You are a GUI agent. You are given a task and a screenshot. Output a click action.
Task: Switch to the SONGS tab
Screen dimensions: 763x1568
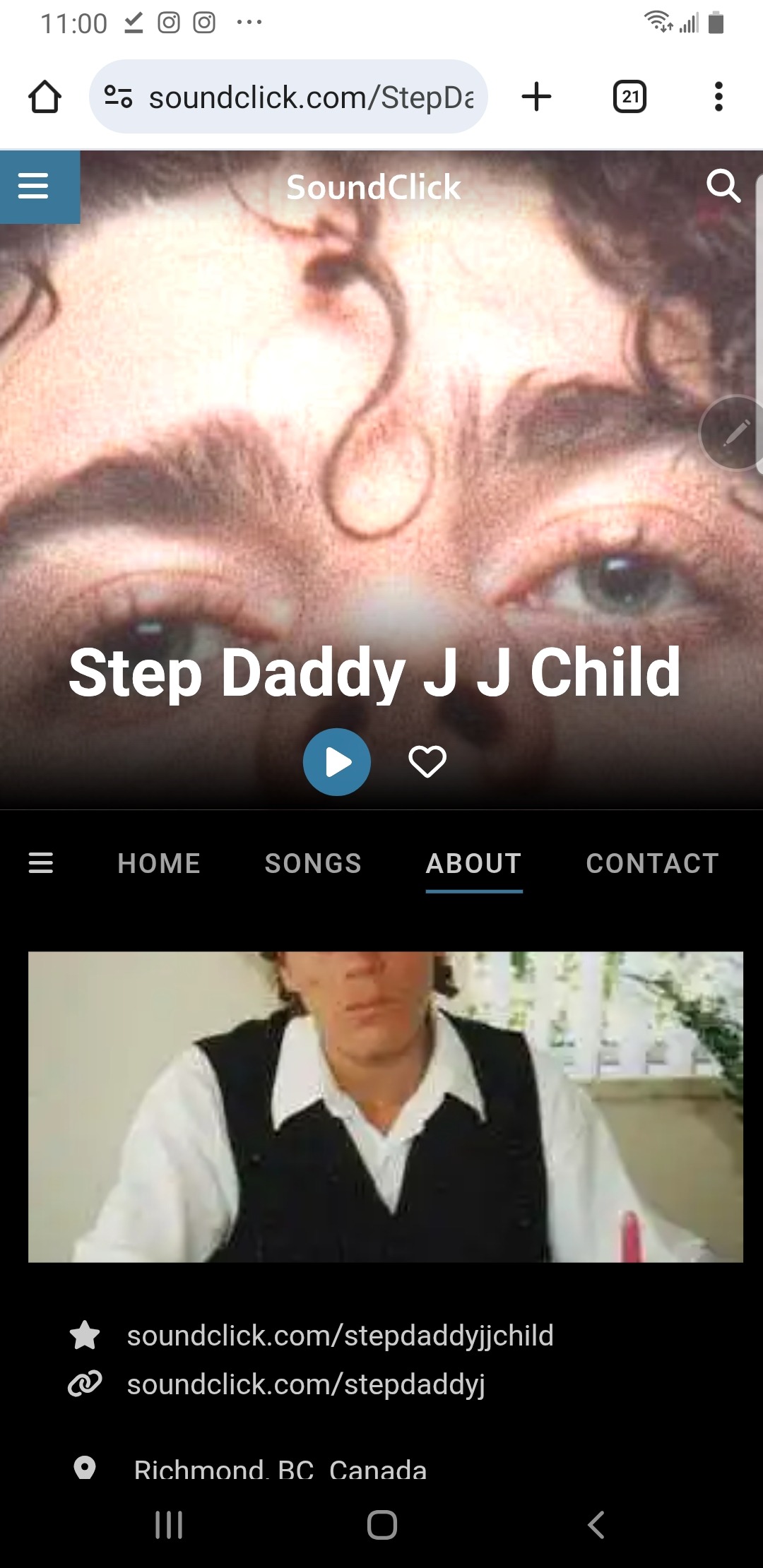[313, 863]
